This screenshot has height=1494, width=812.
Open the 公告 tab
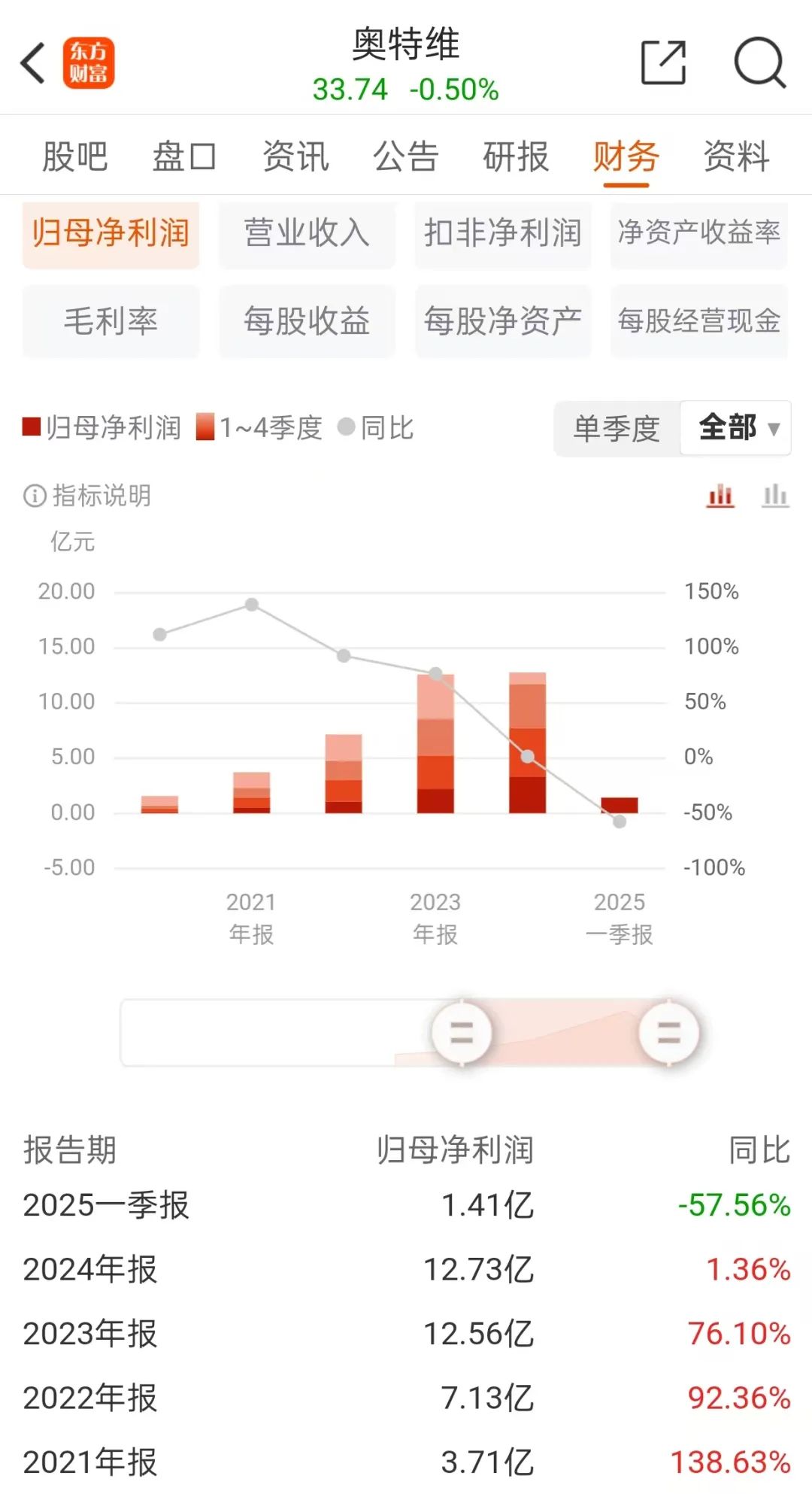click(x=405, y=157)
